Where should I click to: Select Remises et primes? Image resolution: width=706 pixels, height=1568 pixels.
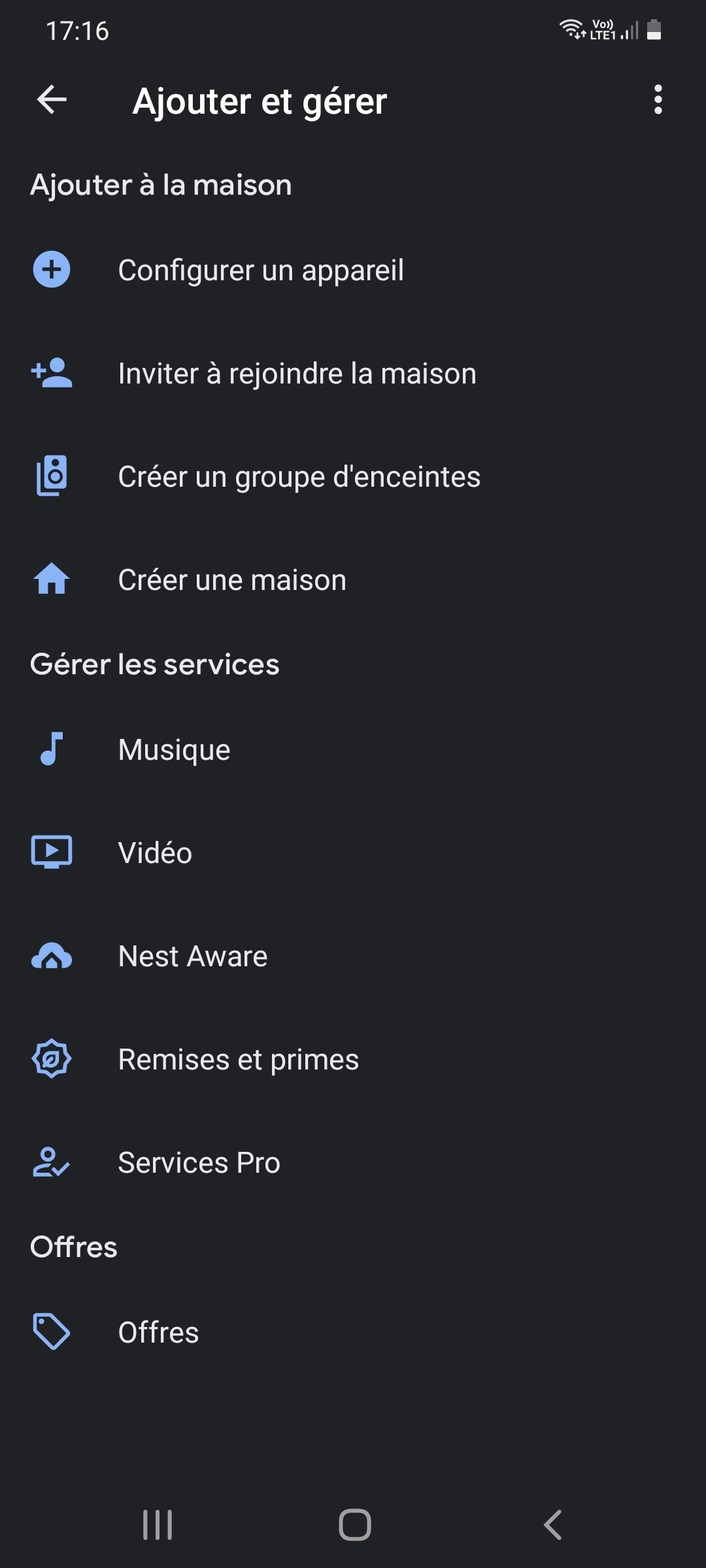(x=353, y=1059)
